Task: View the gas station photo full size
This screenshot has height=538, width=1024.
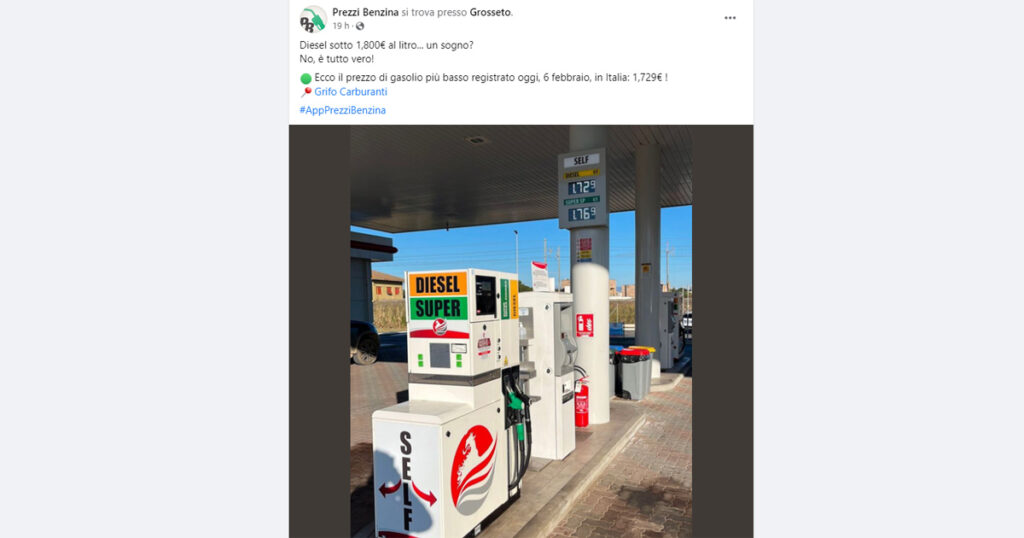Action: tap(520, 331)
